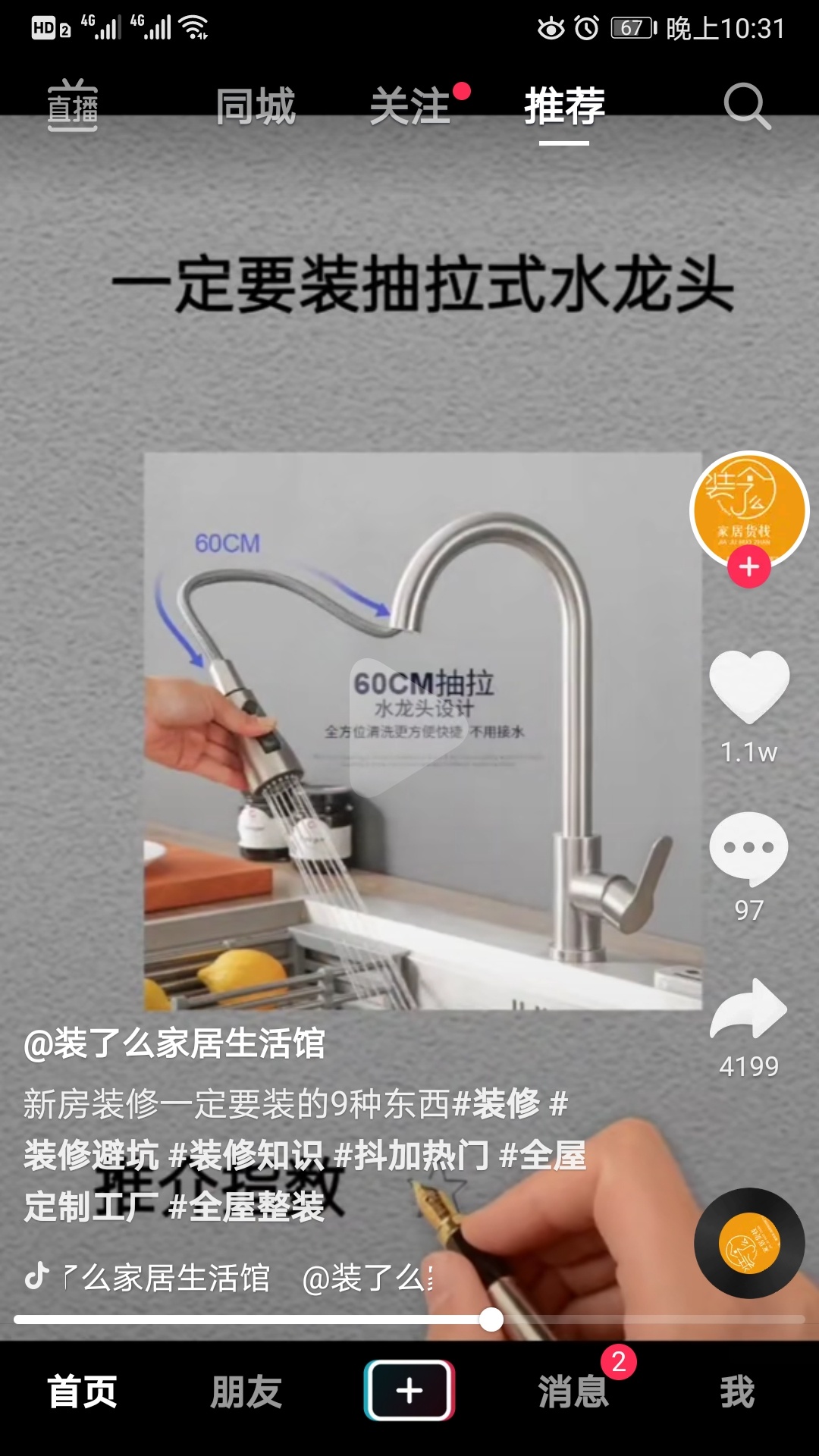Open the search magnifier
The image size is (819, 1456).
pyautogui.click(x=746, y=106)
